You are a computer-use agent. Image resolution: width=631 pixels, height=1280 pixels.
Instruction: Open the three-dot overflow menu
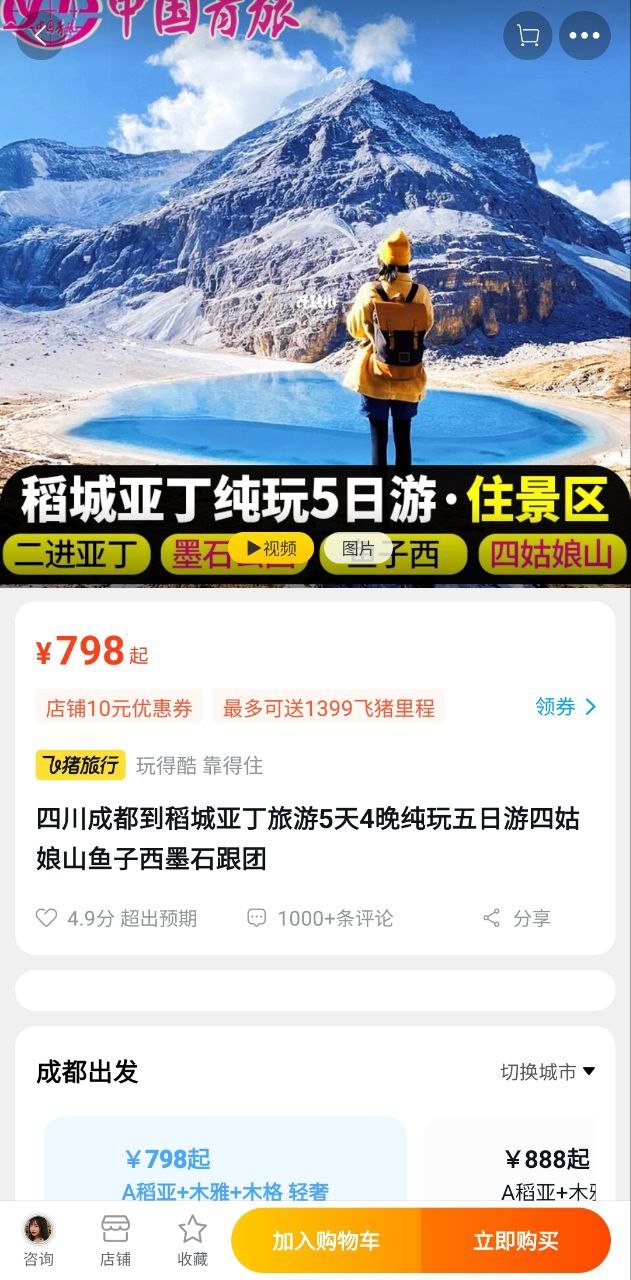[x=584, y=36]
